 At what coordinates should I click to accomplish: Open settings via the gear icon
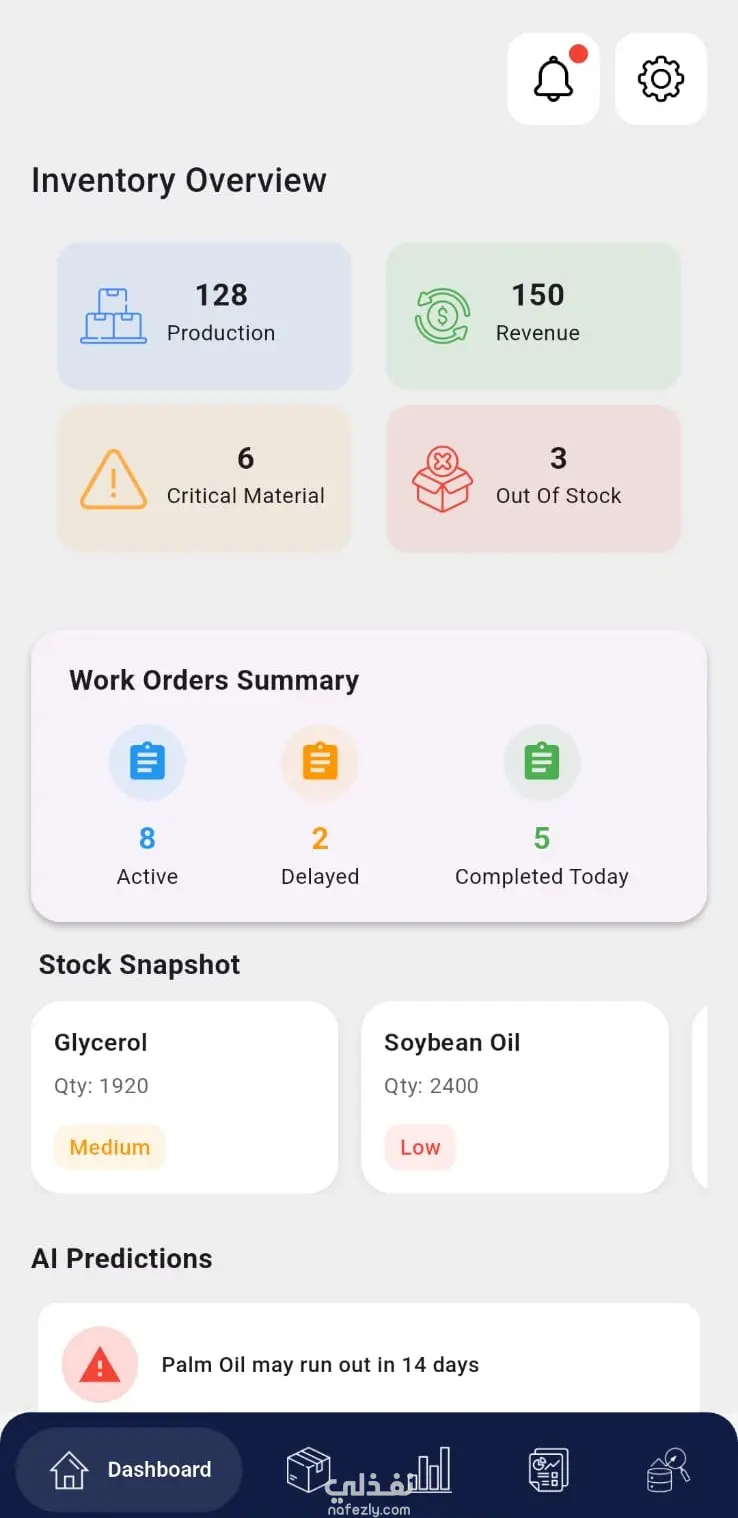coord(661,79)
